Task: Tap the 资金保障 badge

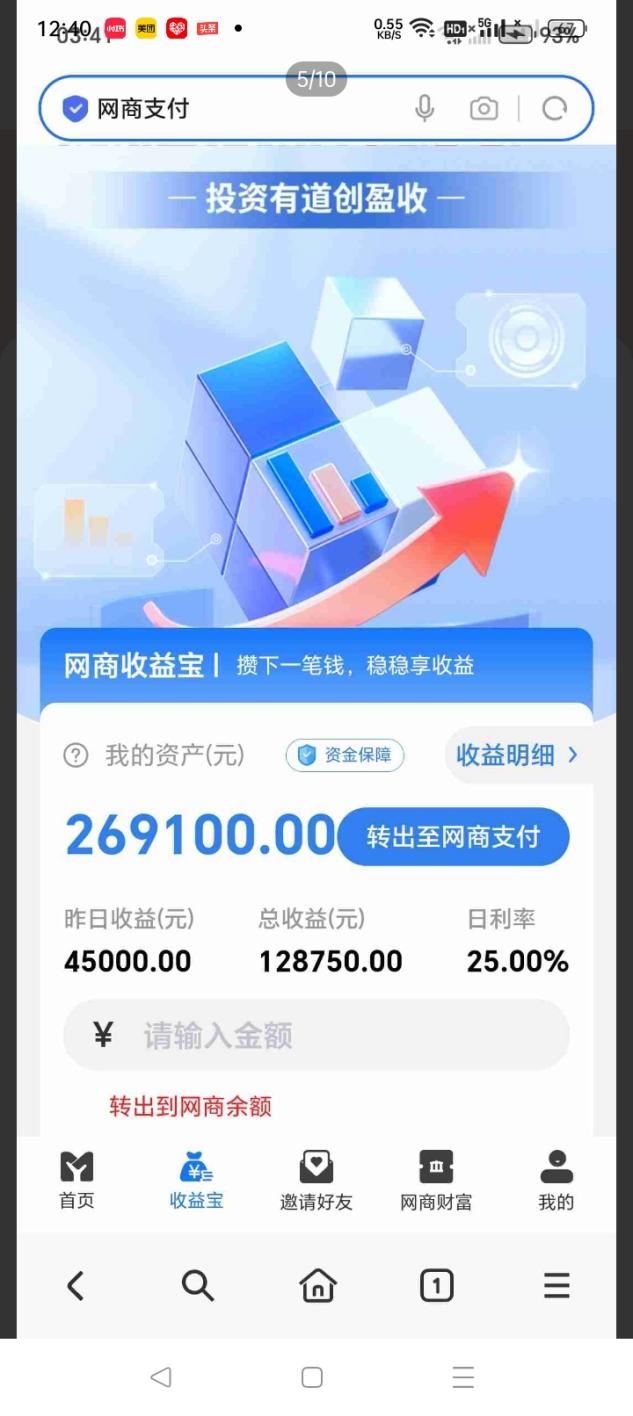Action: point(345,756)
